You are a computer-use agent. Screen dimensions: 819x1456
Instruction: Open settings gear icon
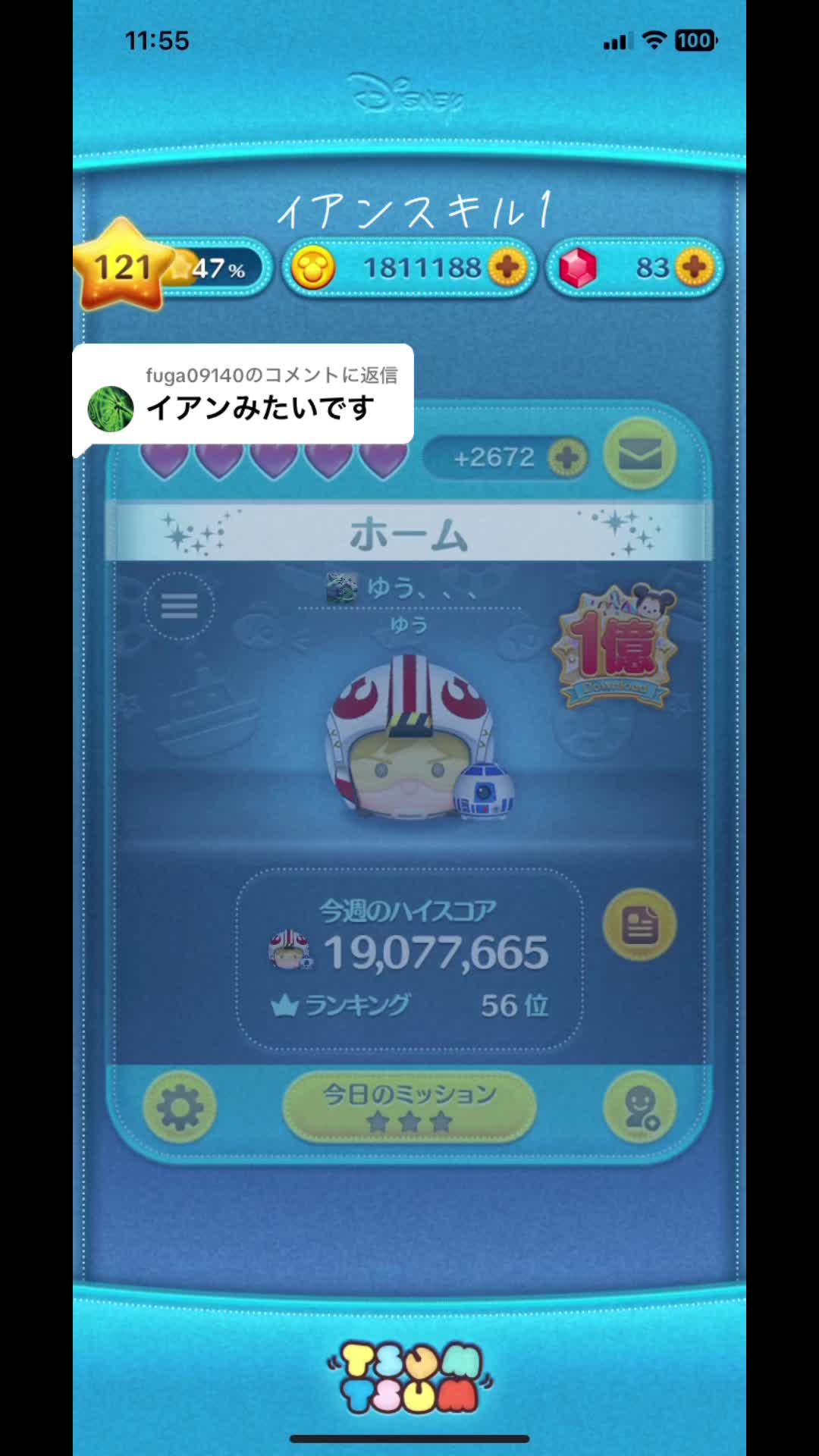[x=180, y=1108]
